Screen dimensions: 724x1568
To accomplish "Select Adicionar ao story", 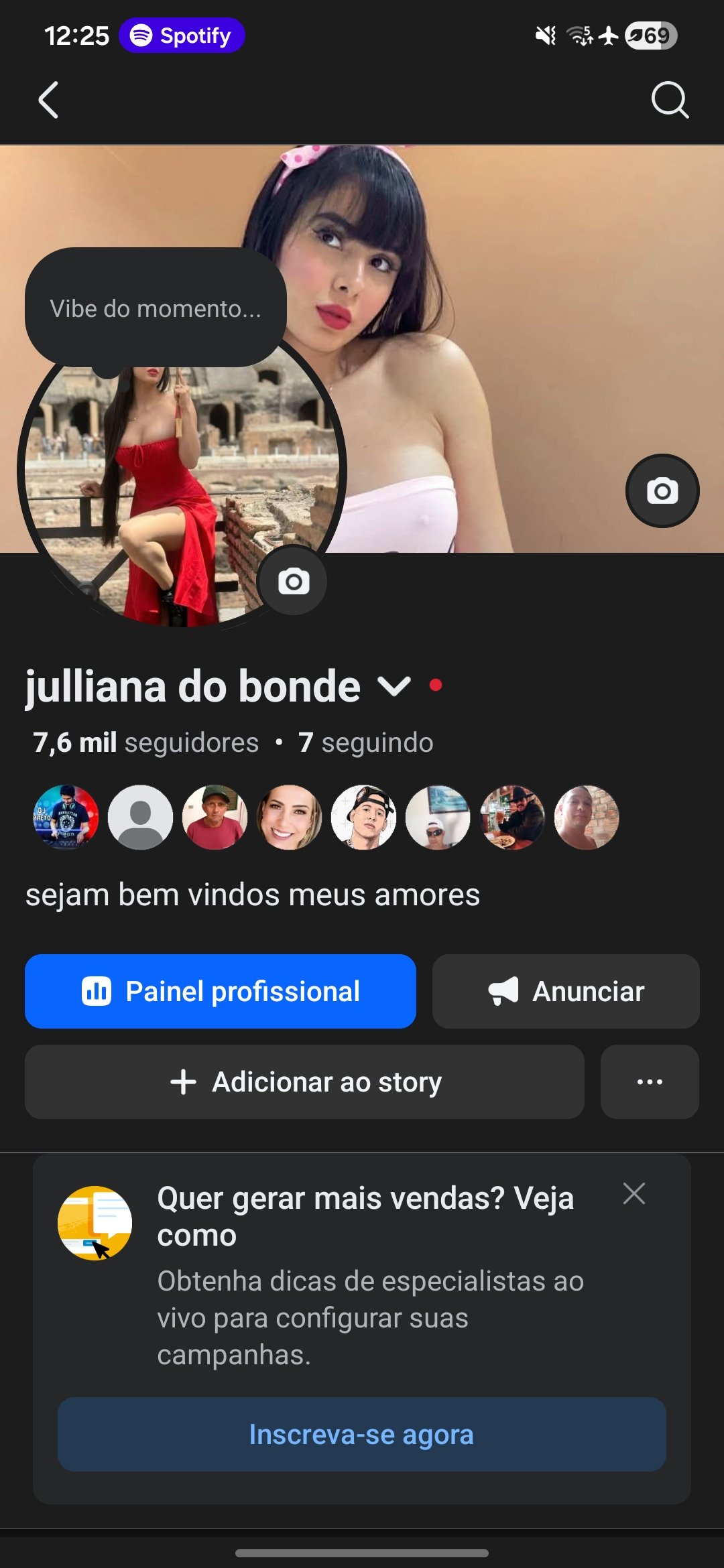I will pos(304,1082).
